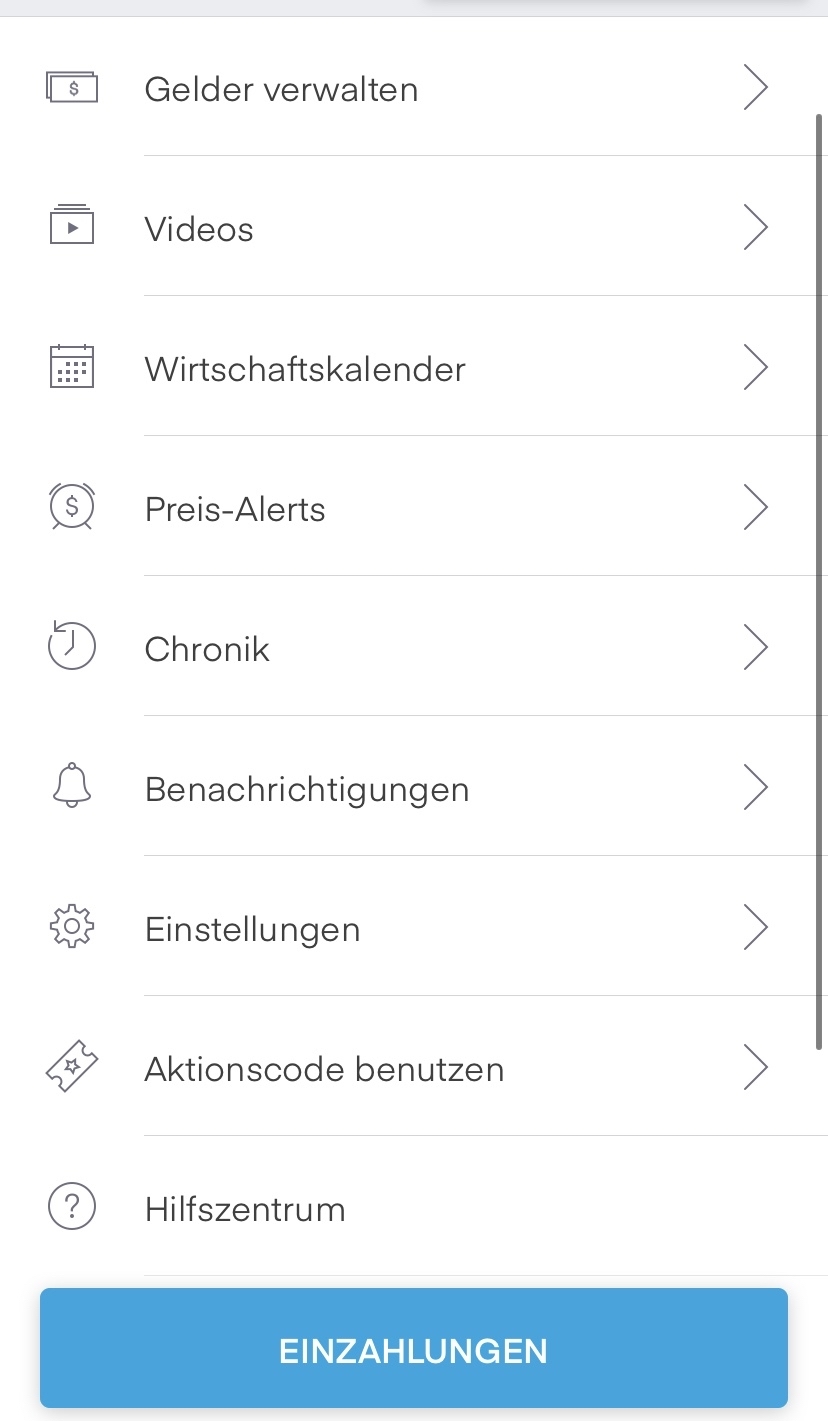Tap the Einzahlungen button
828x1421 pixels.
[x=414, y=1349]
